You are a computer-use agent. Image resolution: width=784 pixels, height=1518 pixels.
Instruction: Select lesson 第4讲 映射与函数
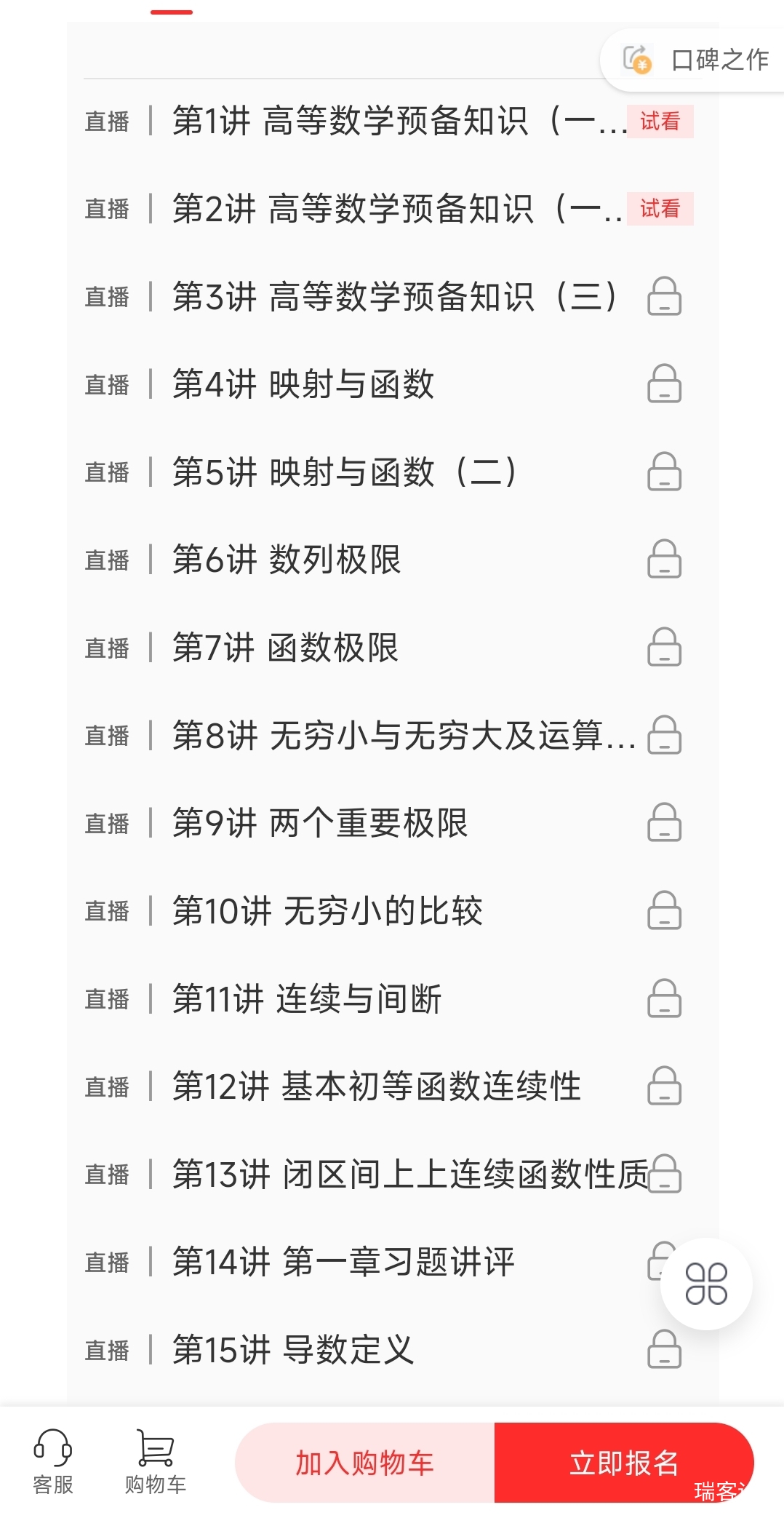(303, 384)
